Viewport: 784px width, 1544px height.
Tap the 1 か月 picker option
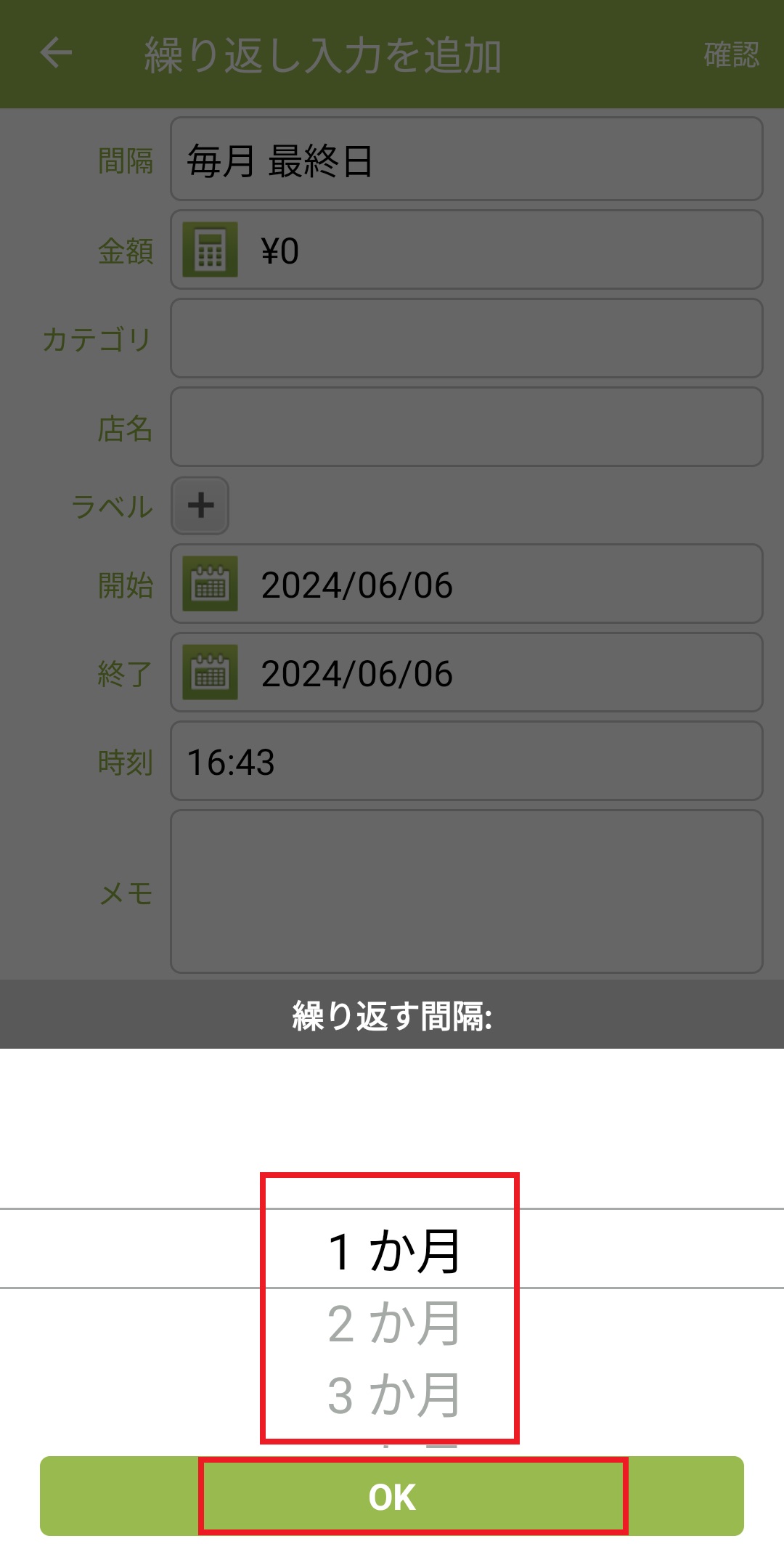[393, 1251]
